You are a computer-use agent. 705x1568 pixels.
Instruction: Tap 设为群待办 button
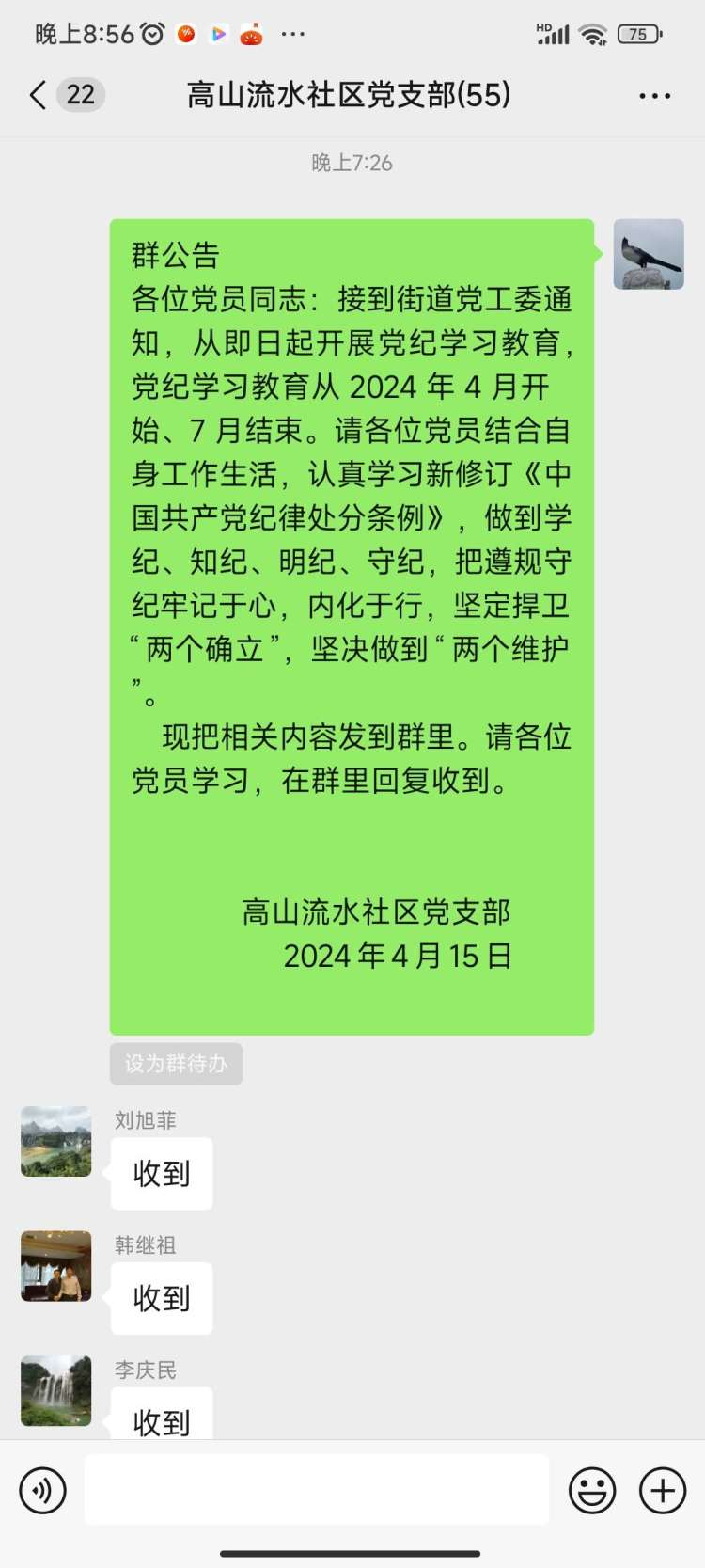pyautogui.click(x=176, y=1064)
